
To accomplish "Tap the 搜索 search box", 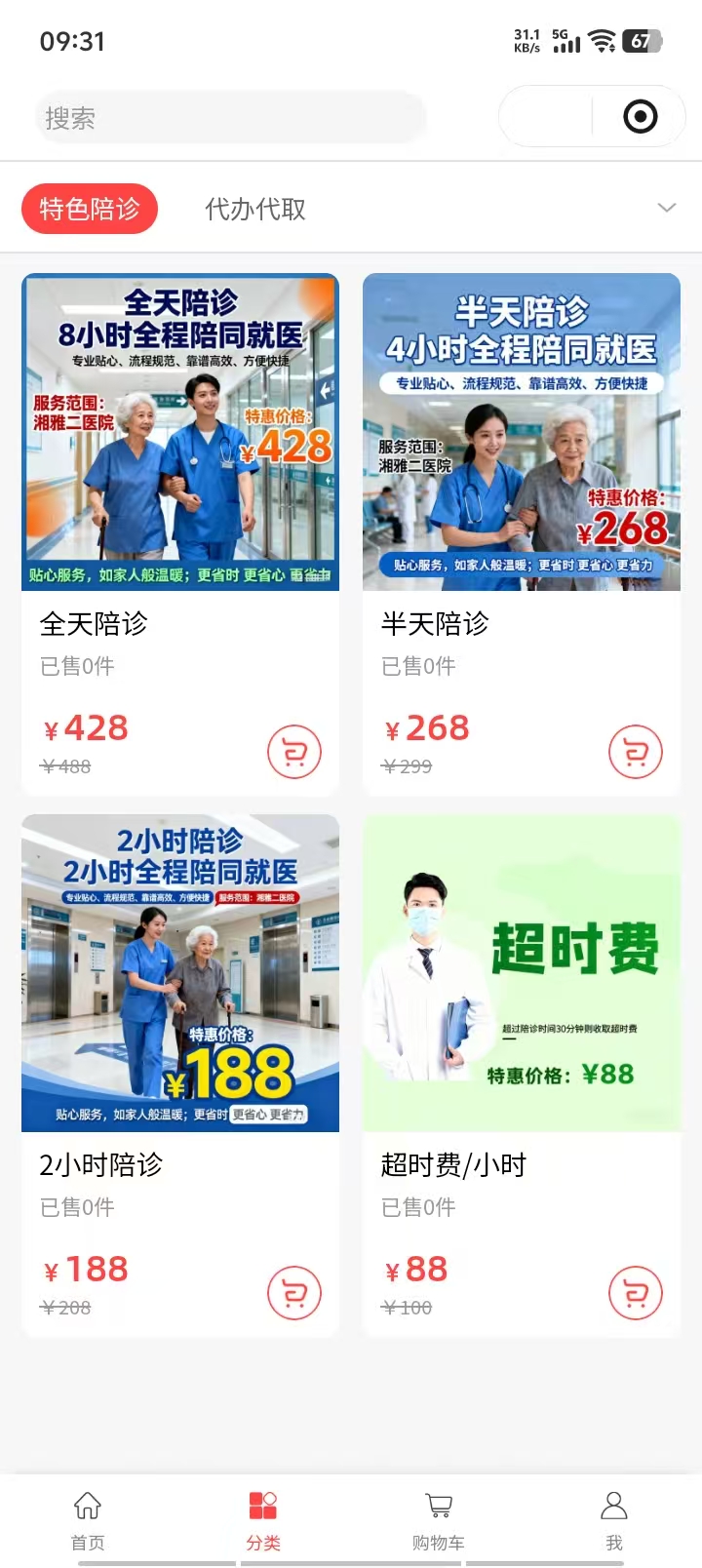I will coord(230,118).
